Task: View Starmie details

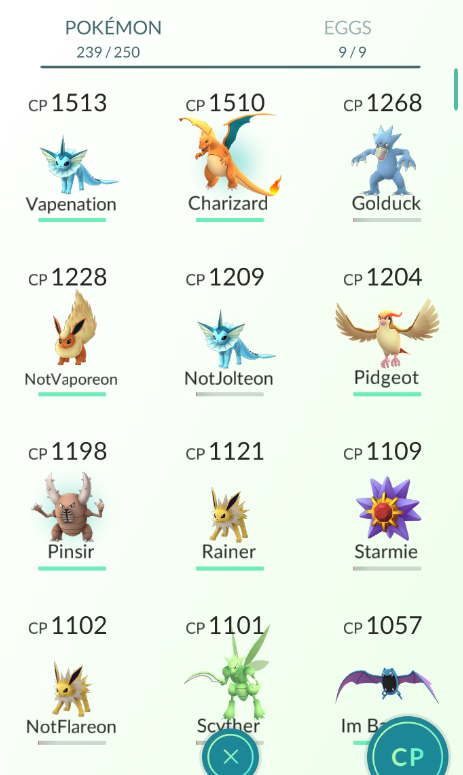Action: tap(386, 506)
